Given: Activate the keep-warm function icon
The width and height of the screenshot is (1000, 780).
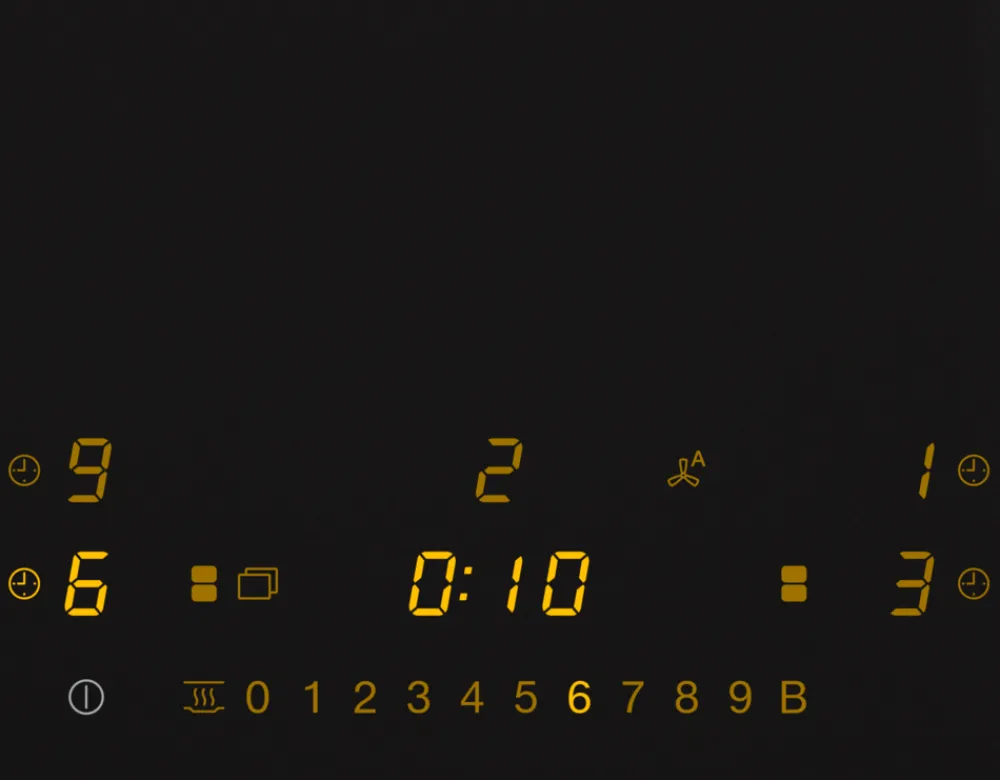Looking at the screenshot, I should [204, 696].
